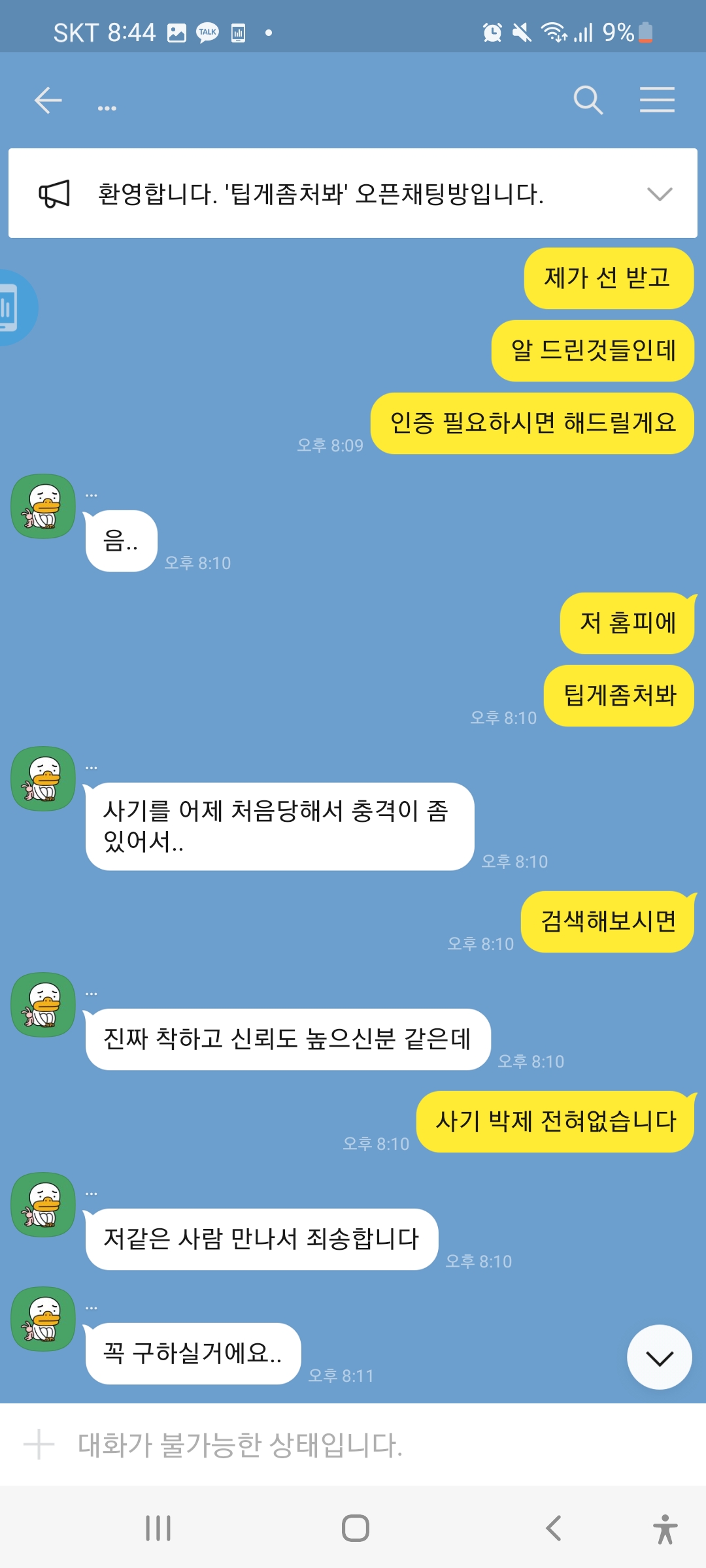This screenshot has height=1568, width=706.
Task: Open the chat room hamburger menu
Action: pyautogui.click(x=656, y=100)
